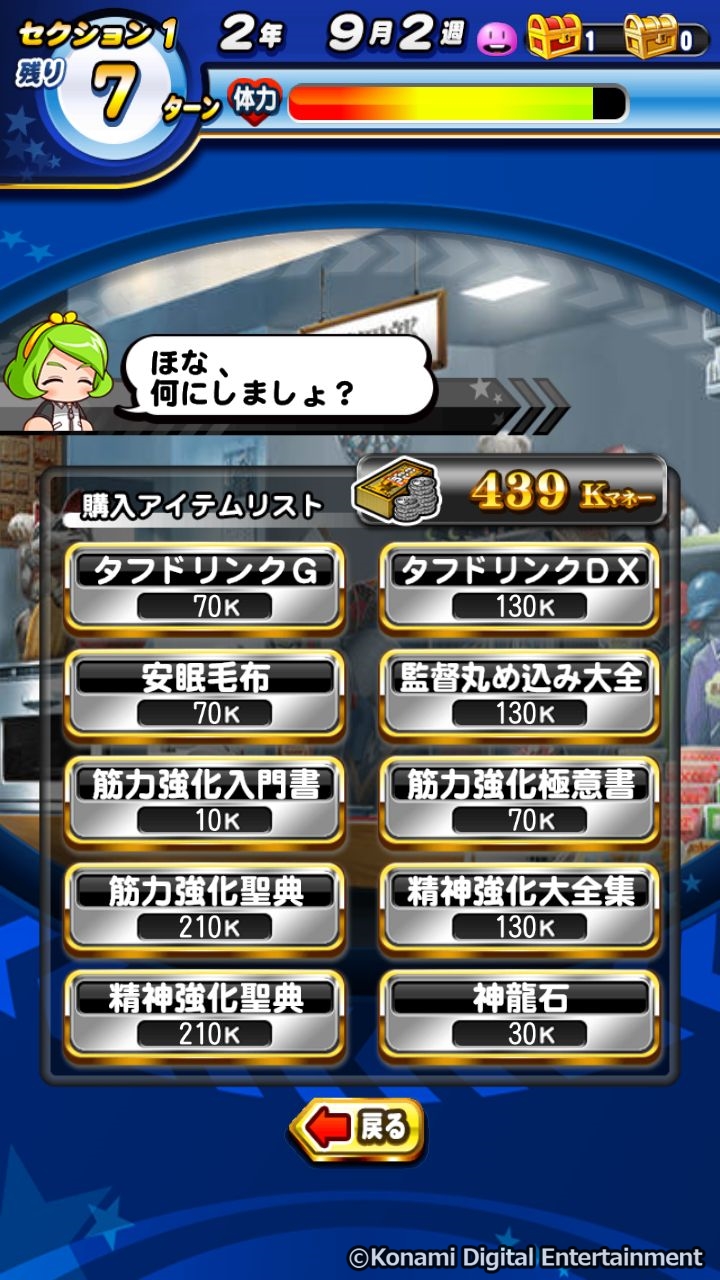Purchase 筋力強化聖典 for 210K
720x1280 pixels.
click(x=205, y=908)
